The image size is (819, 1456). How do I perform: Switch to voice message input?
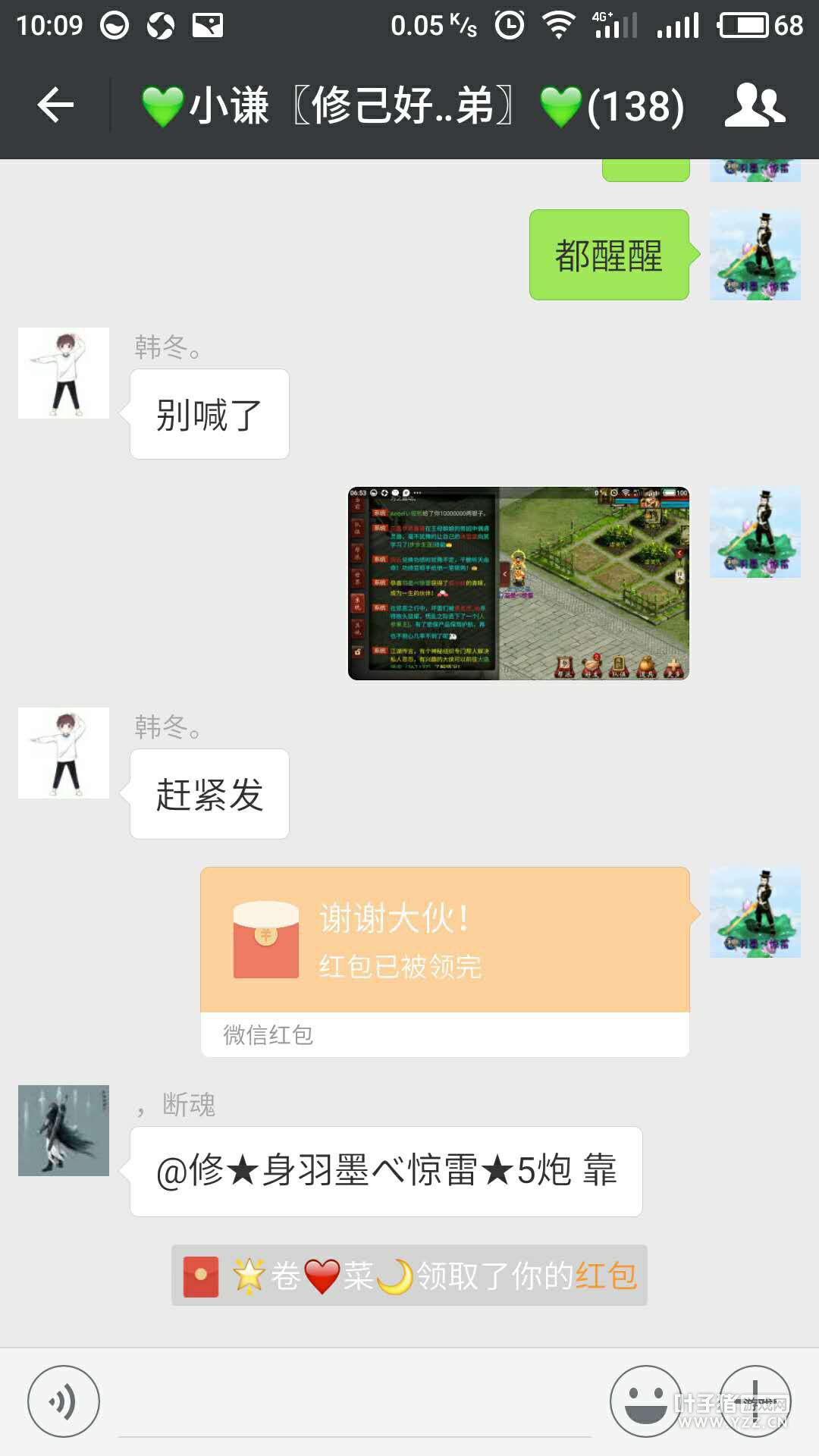click(64, 1401)
